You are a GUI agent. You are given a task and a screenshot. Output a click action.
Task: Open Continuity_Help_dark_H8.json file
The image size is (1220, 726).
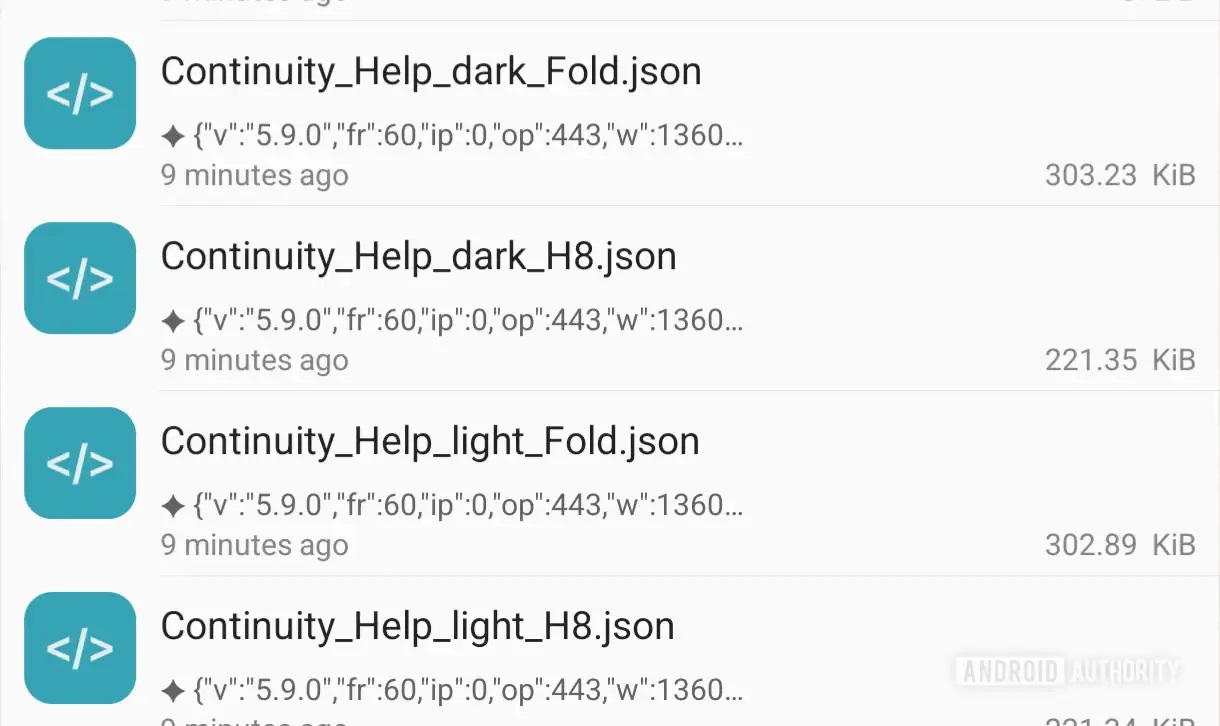coord(419,257)
